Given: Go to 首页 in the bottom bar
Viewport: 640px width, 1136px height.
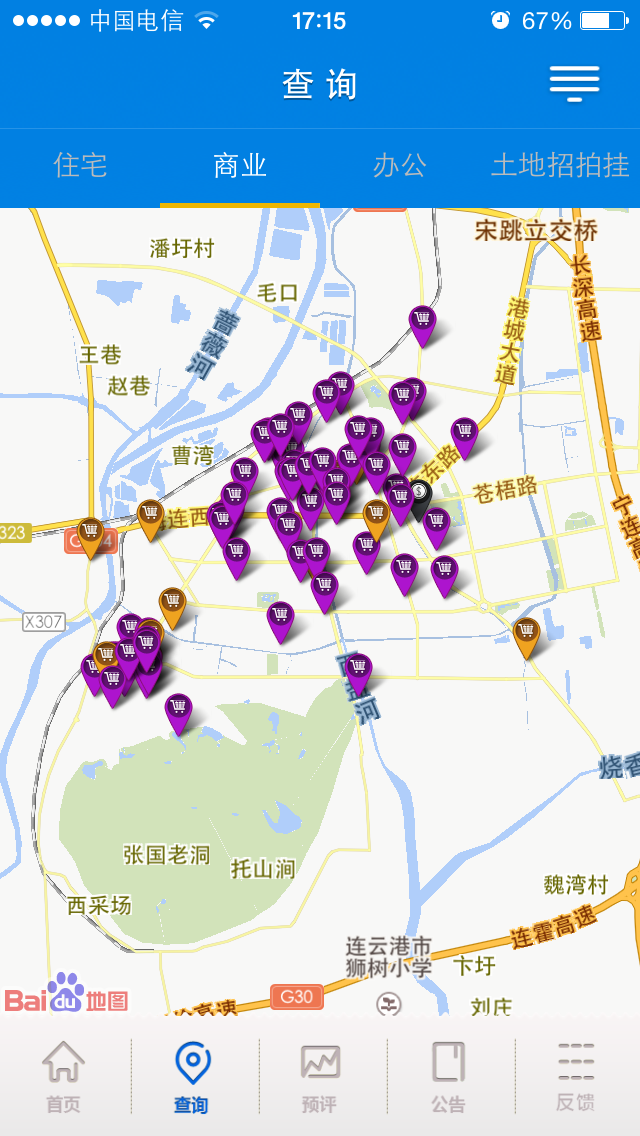Looking at the screenshot, I should coord(64,1077).
